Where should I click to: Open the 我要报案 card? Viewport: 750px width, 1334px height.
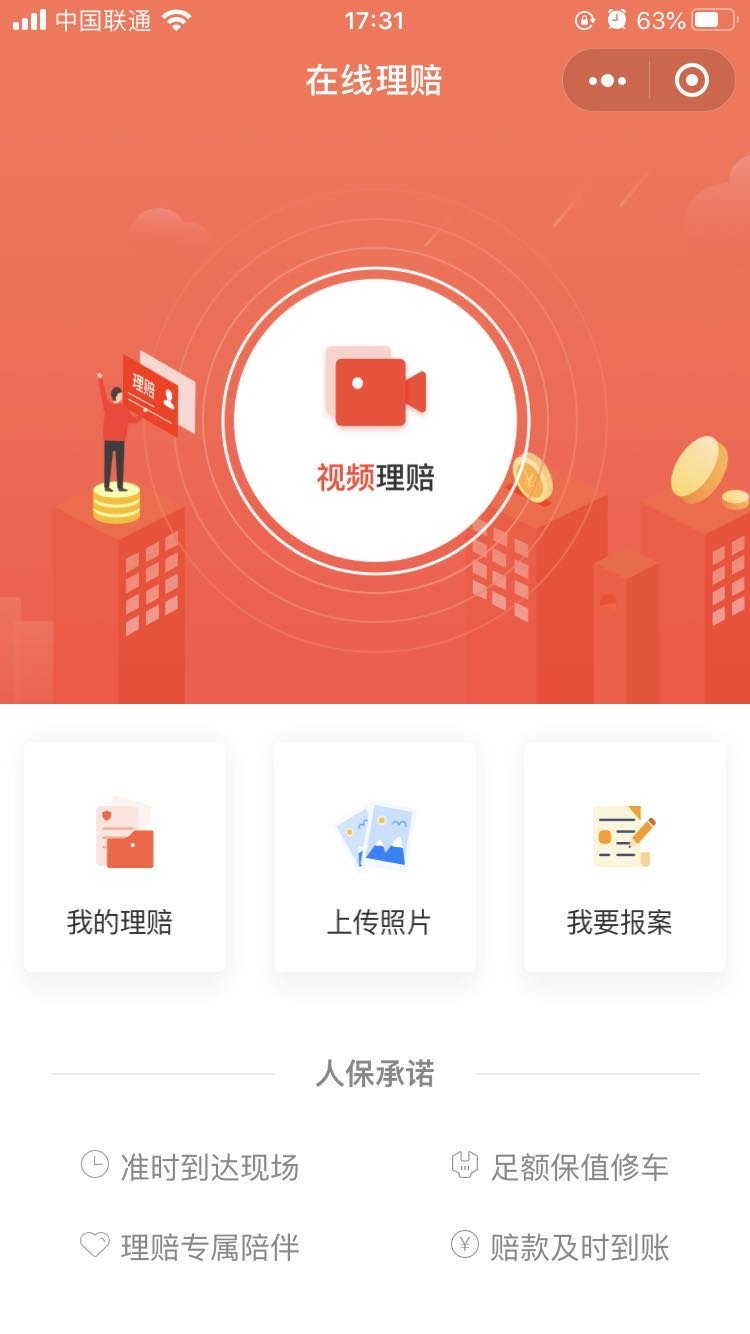point(624,857)
